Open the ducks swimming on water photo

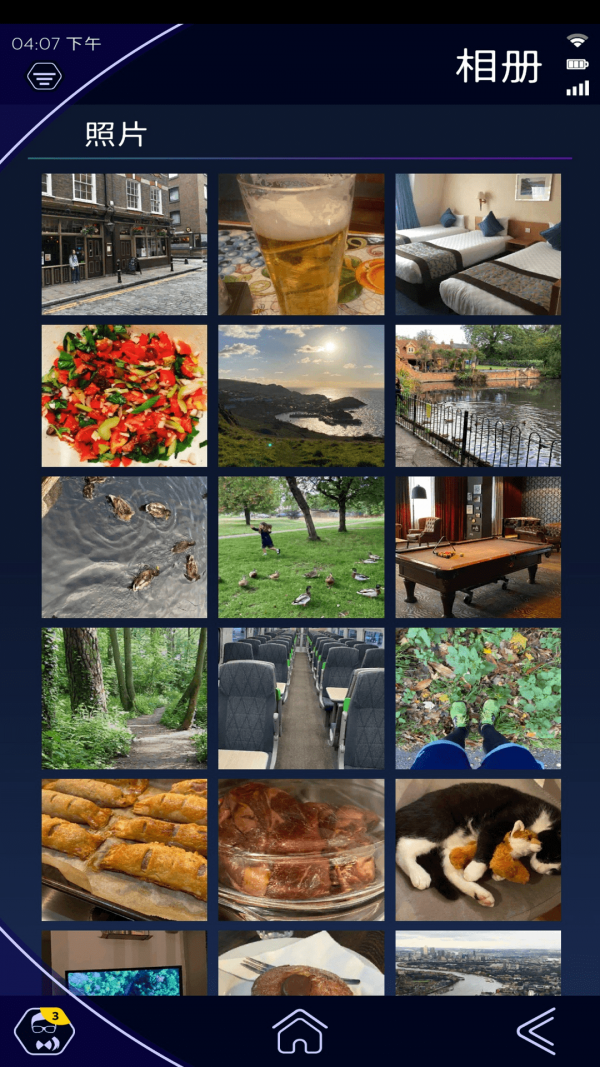tap(124, 546)
